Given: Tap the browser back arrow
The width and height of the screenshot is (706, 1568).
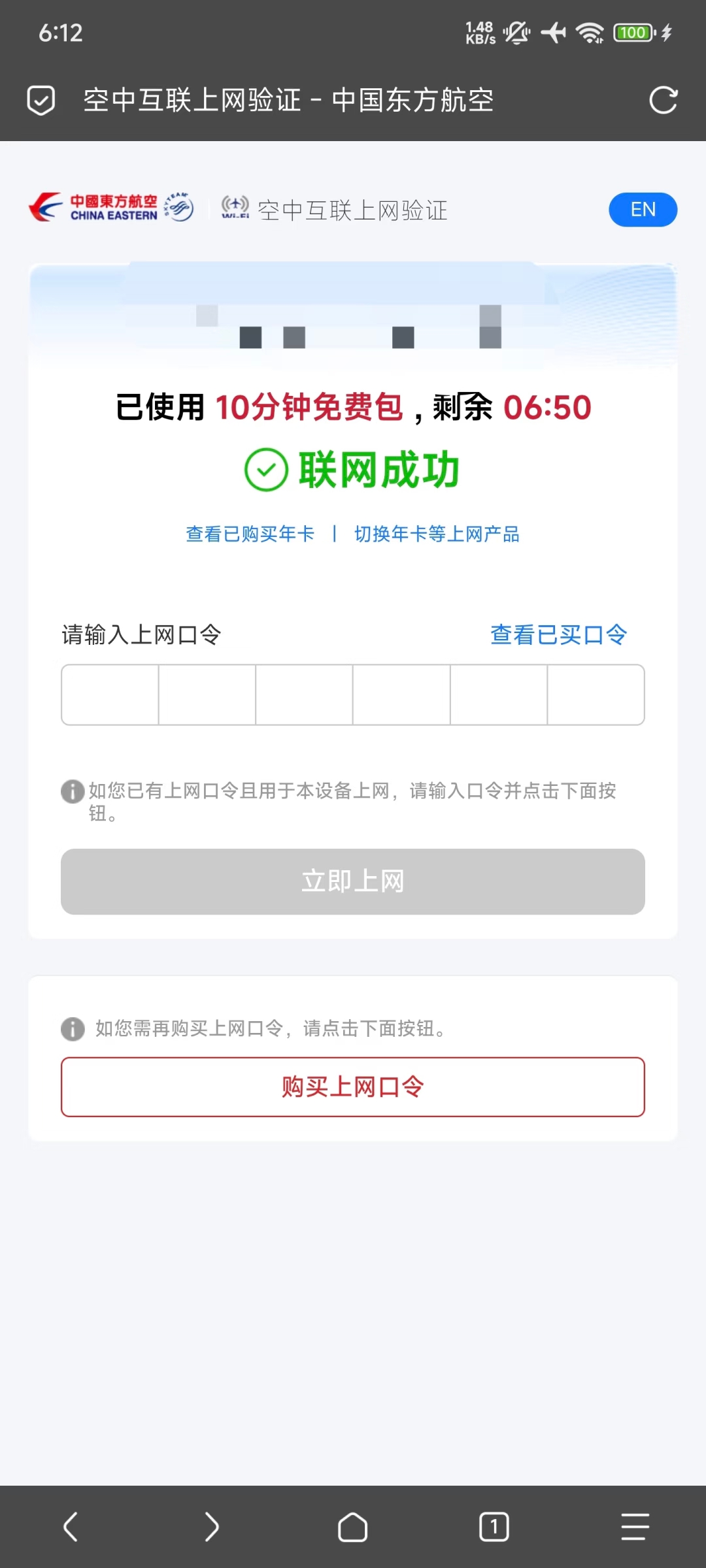Looking at the screenshot, I should click(x=71, y=1527).
